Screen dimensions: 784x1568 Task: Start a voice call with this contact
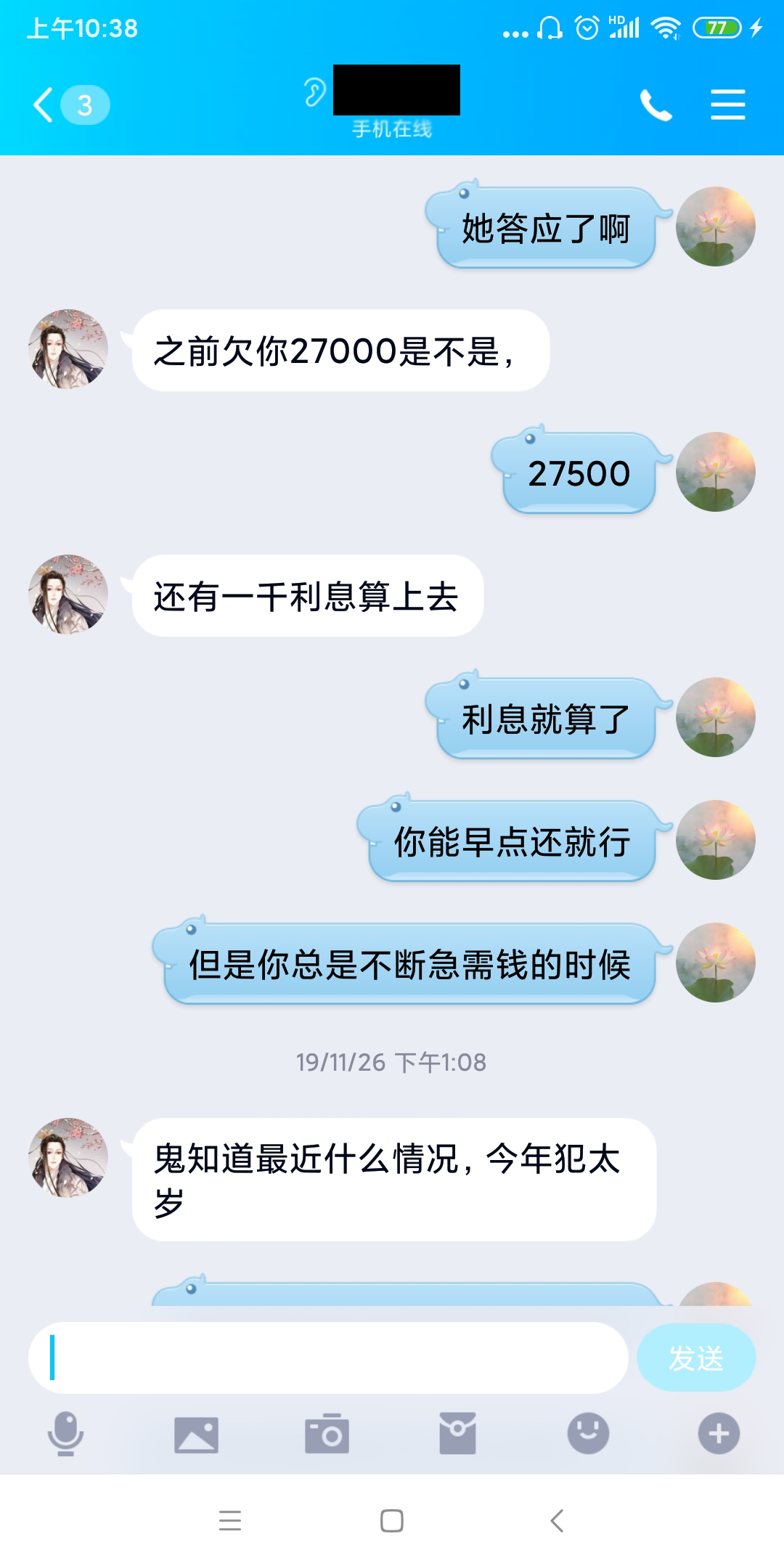click(x=655, y=106)
